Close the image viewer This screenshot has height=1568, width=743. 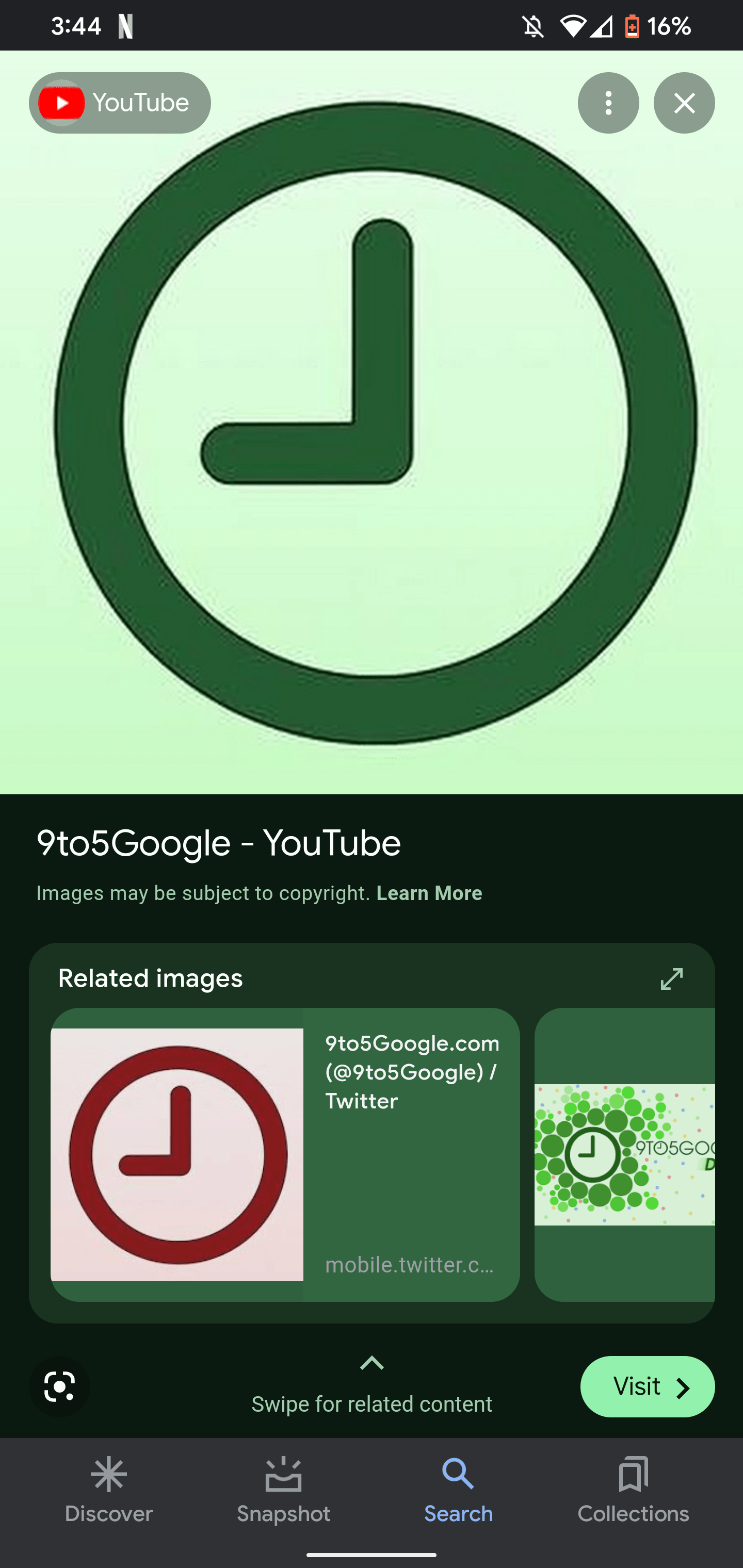pyautogui.click(x=684, y=103)
